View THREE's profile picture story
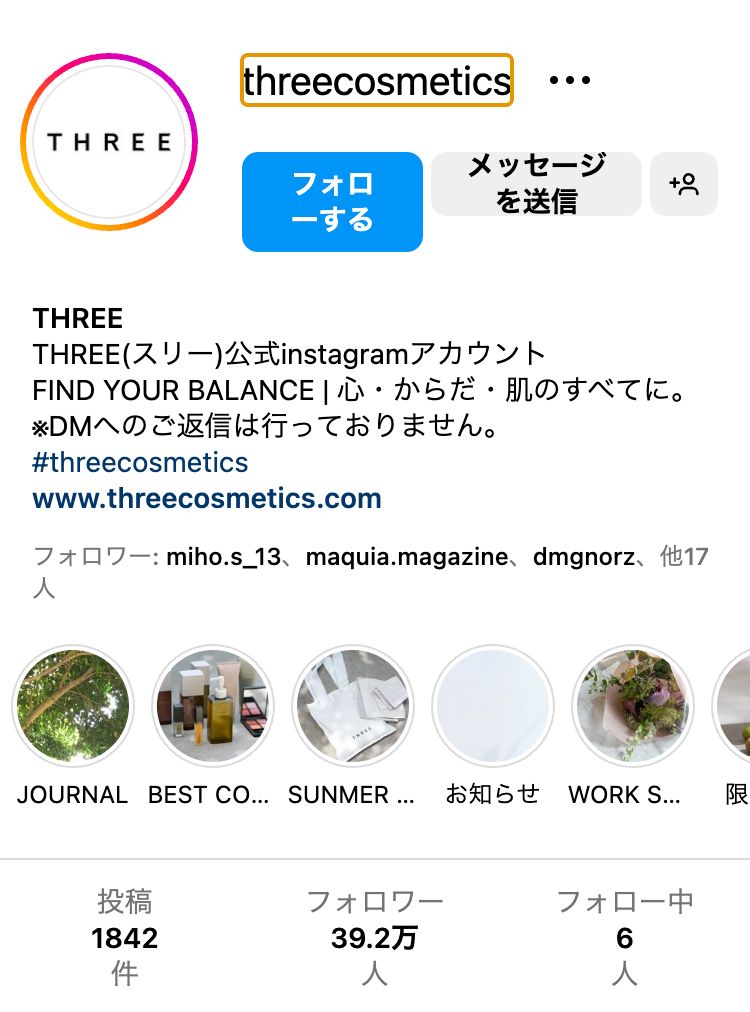 [110, 142]
